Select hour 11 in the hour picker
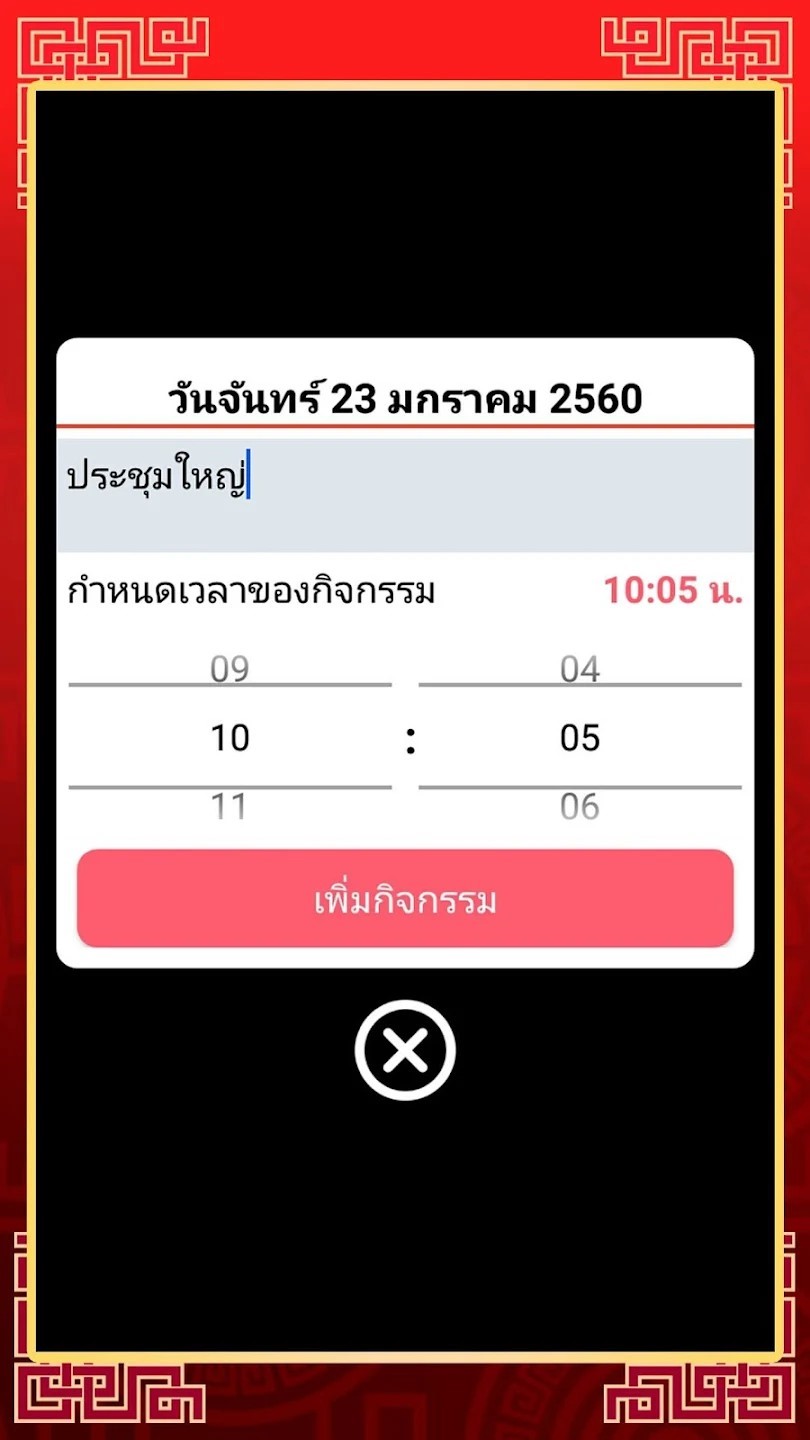 coord(230,806)
